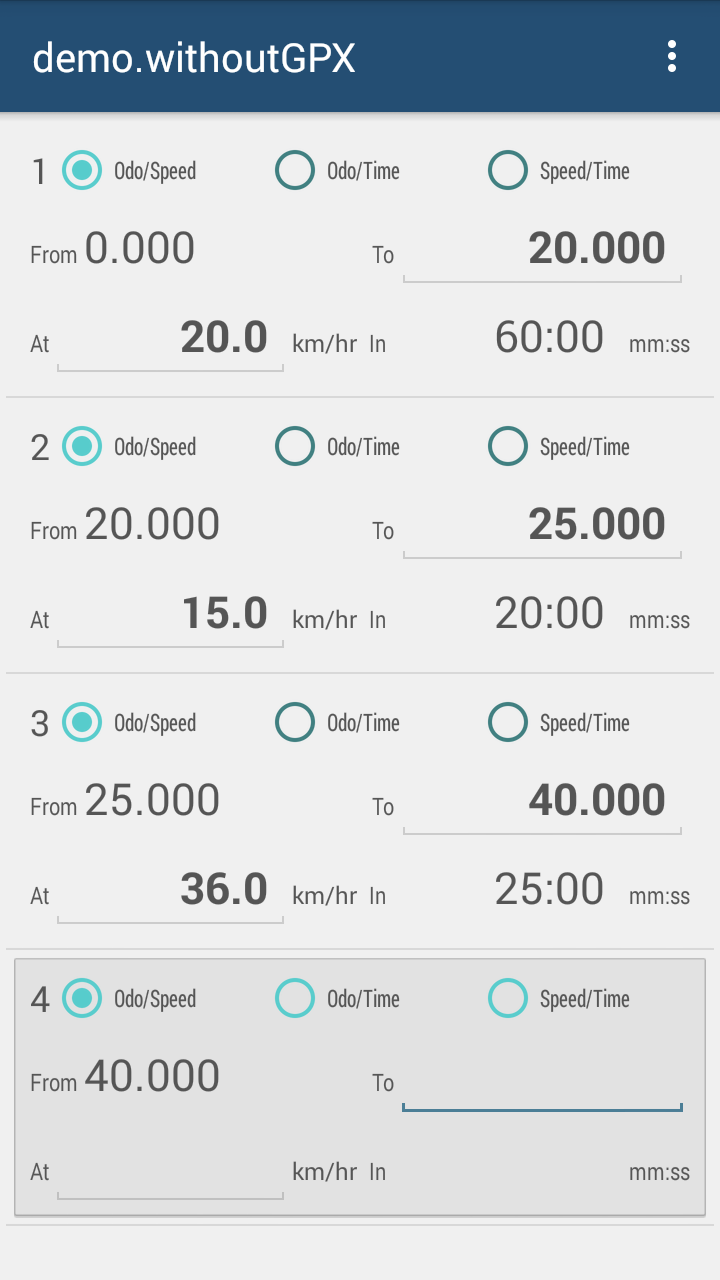Choose Odo/Time for segment 2

[x=338, y=446]
